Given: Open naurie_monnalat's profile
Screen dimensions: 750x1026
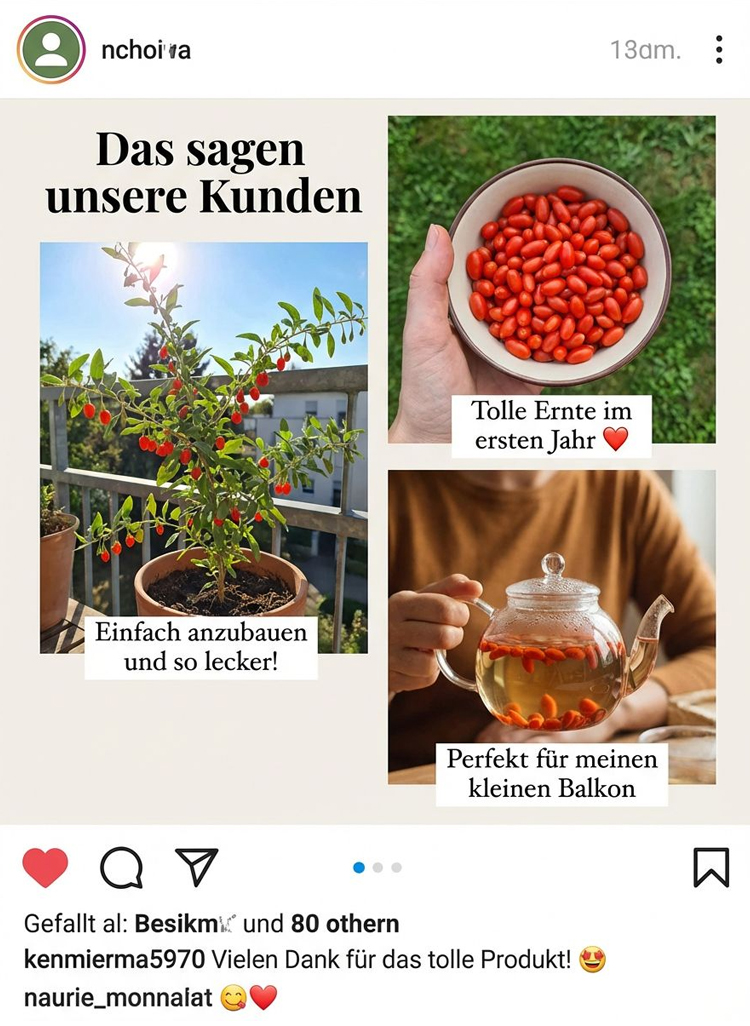Looking at the screenshot, I should pyautogui.click(x=118, y=998).
